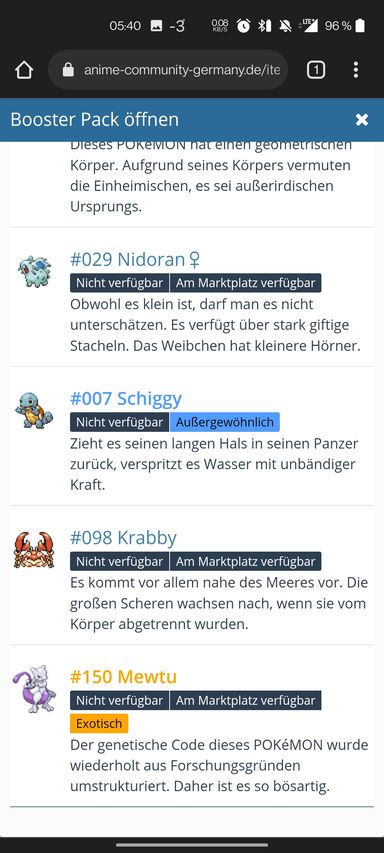384x853 pixels.
Task: Tap the address bar URL
Action: [182, 70]
